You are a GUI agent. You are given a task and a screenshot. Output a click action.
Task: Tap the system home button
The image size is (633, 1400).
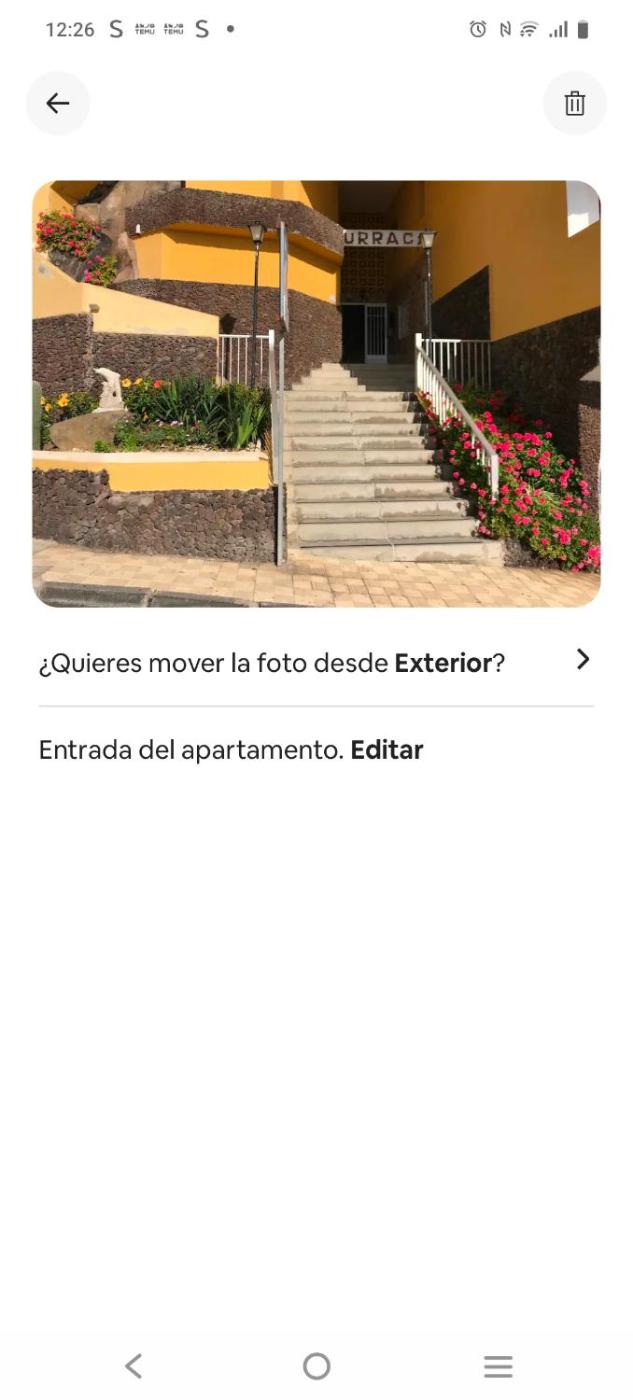(316, 1366)
